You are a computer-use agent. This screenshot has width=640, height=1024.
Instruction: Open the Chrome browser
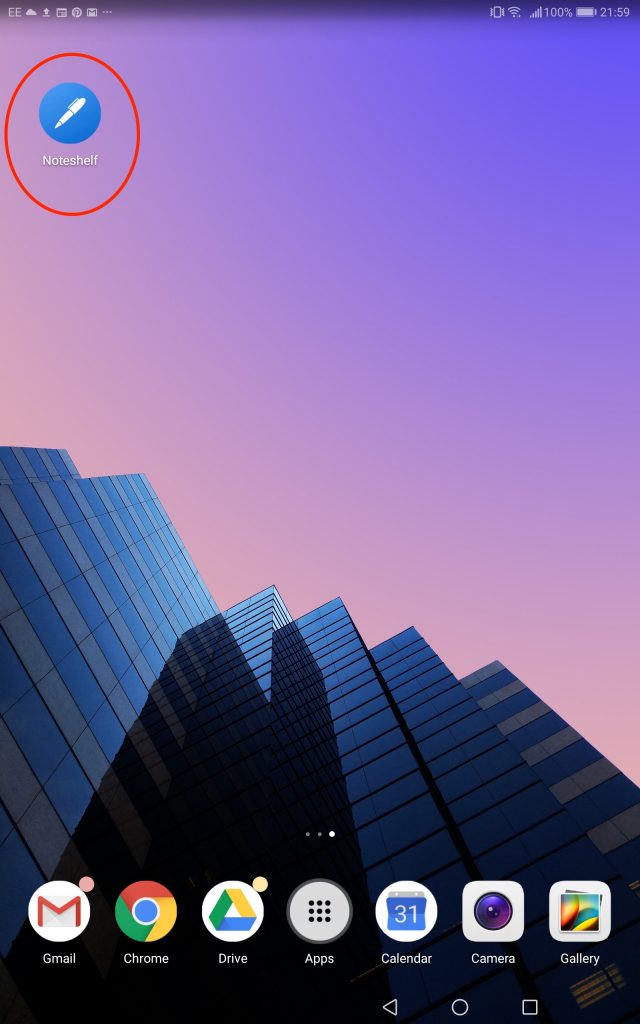coord(146,911)
